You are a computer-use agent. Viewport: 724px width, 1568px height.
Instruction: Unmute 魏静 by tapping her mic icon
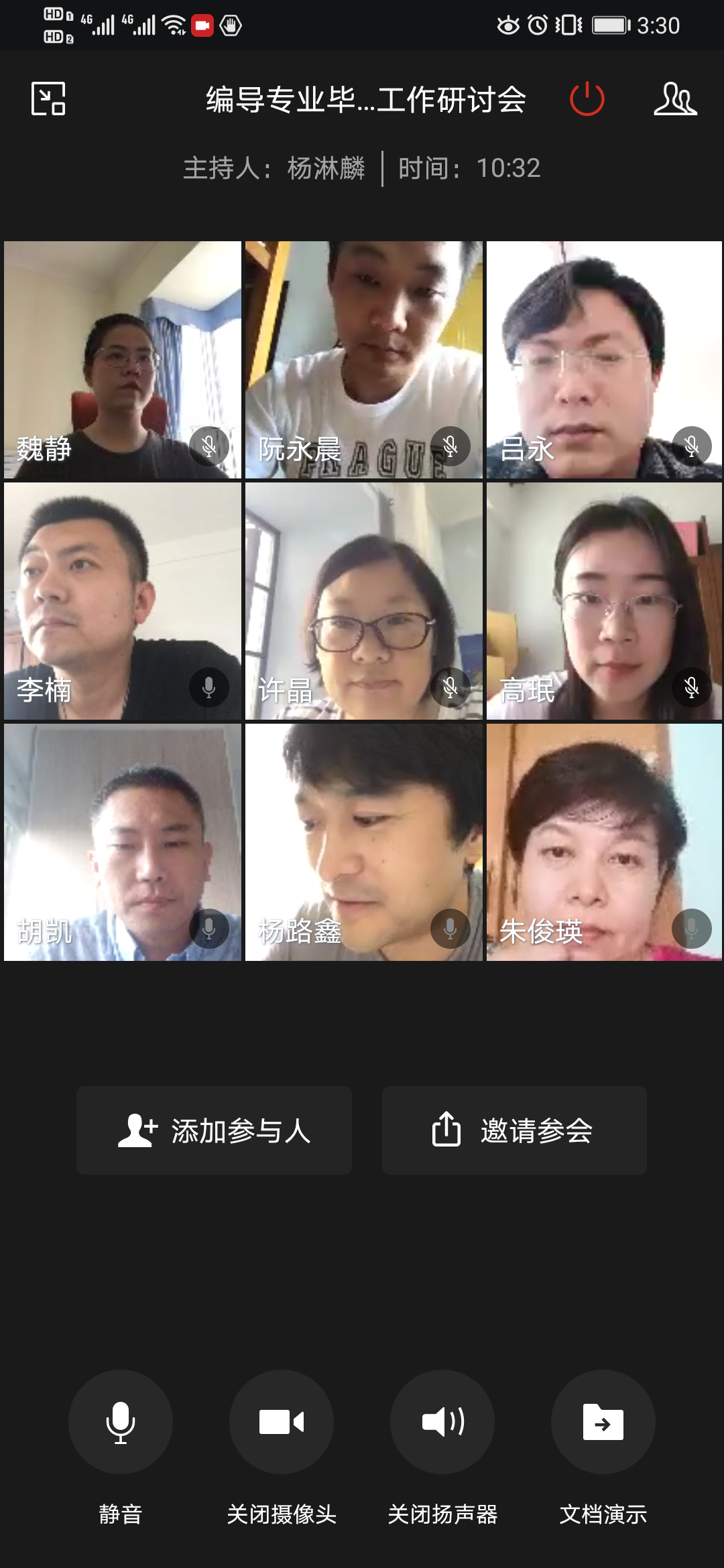[208, 446]
